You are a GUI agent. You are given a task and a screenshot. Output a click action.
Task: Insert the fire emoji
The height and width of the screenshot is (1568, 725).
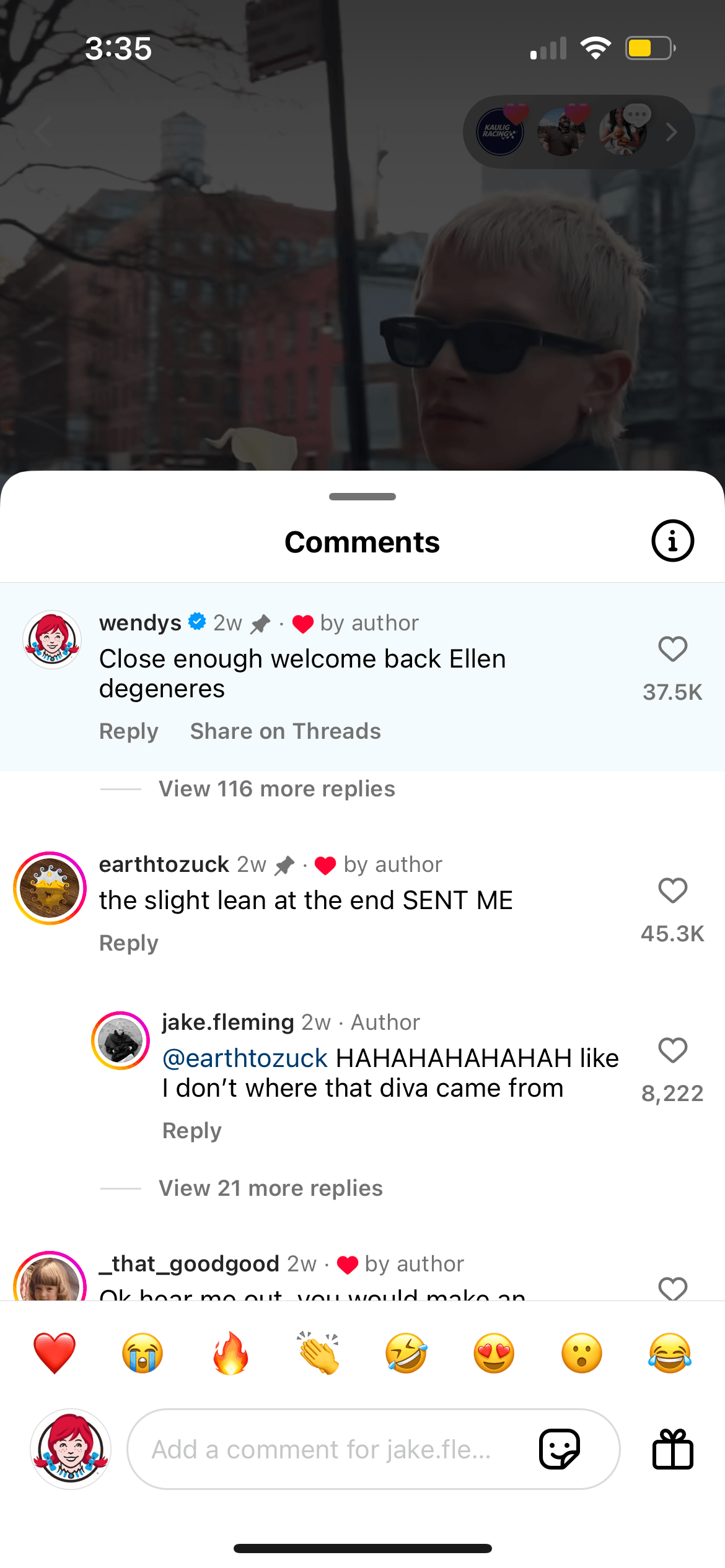click(x=231, y=1353)
